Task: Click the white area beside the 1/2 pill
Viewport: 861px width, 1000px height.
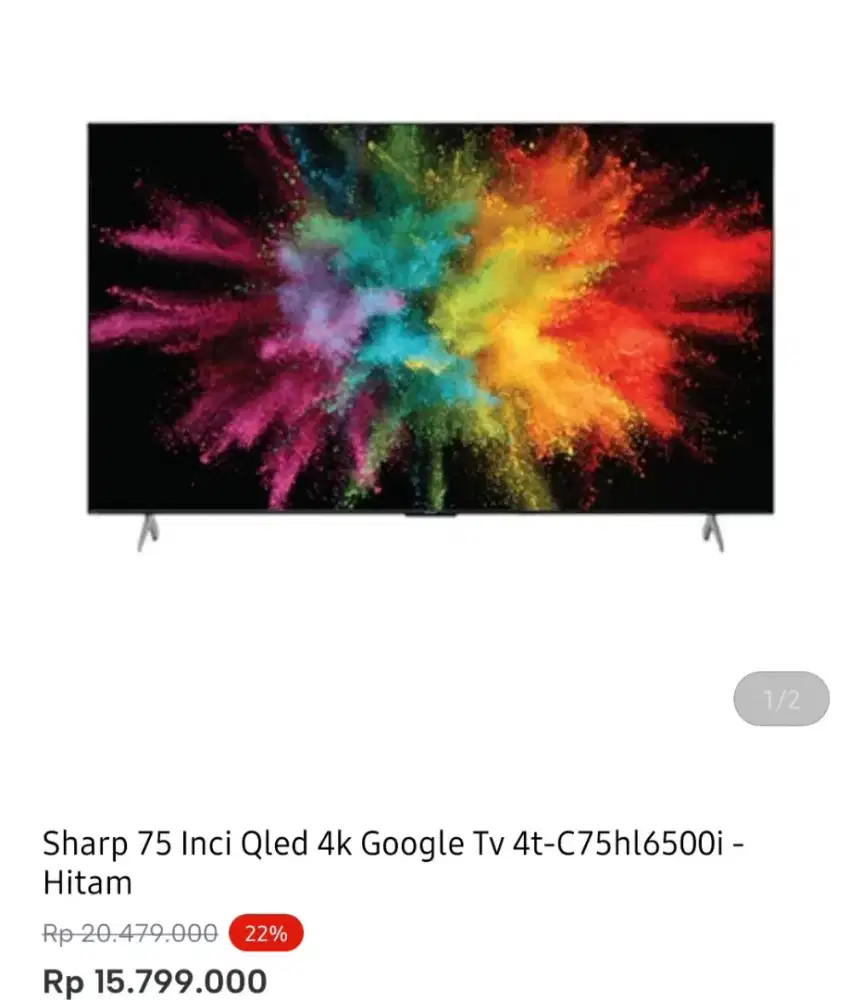Action: [600, 699]
